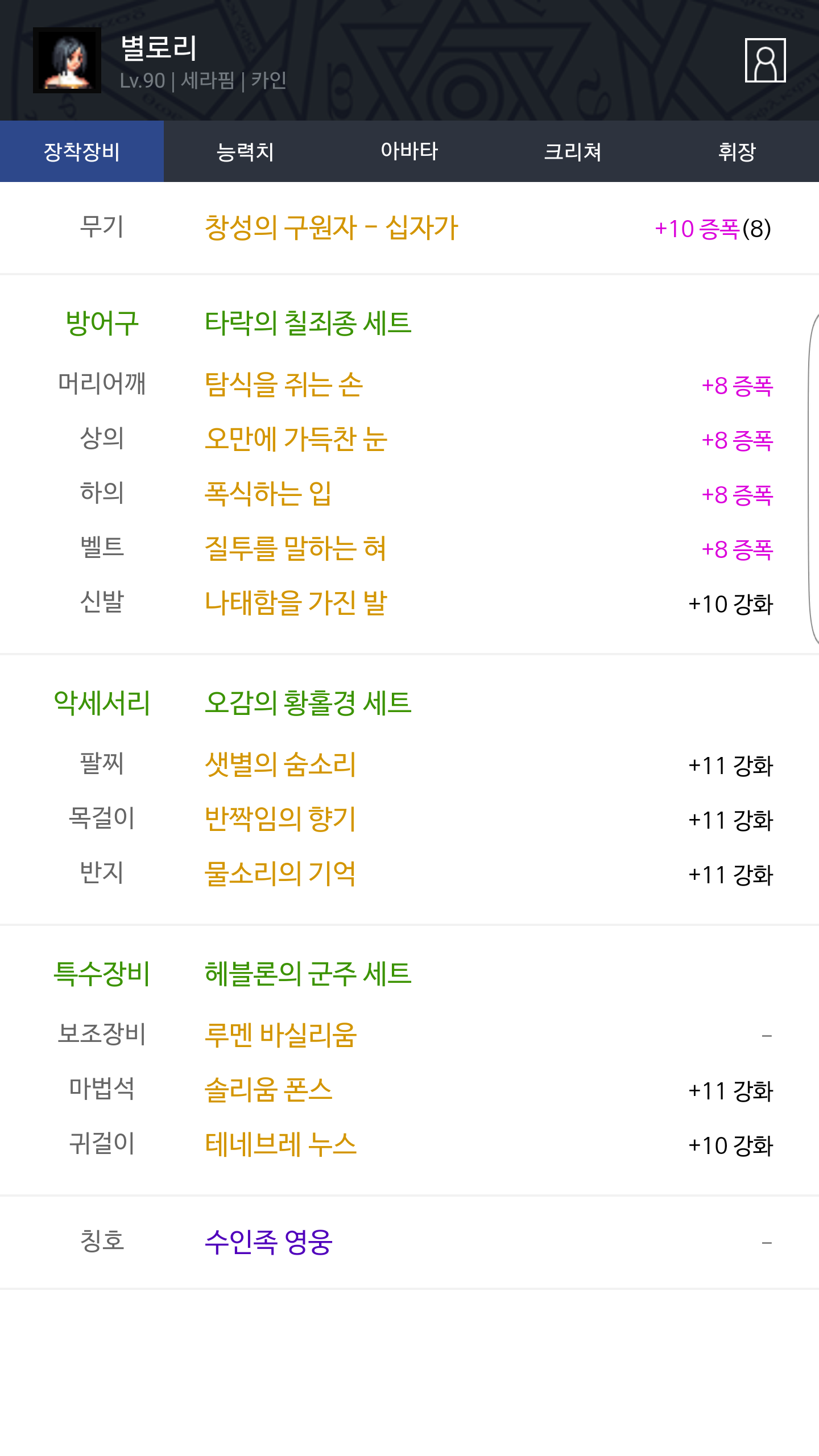The image size is (819, 1456).
Task: Switch to the 아바타 tab
Action: pos(409,151)
